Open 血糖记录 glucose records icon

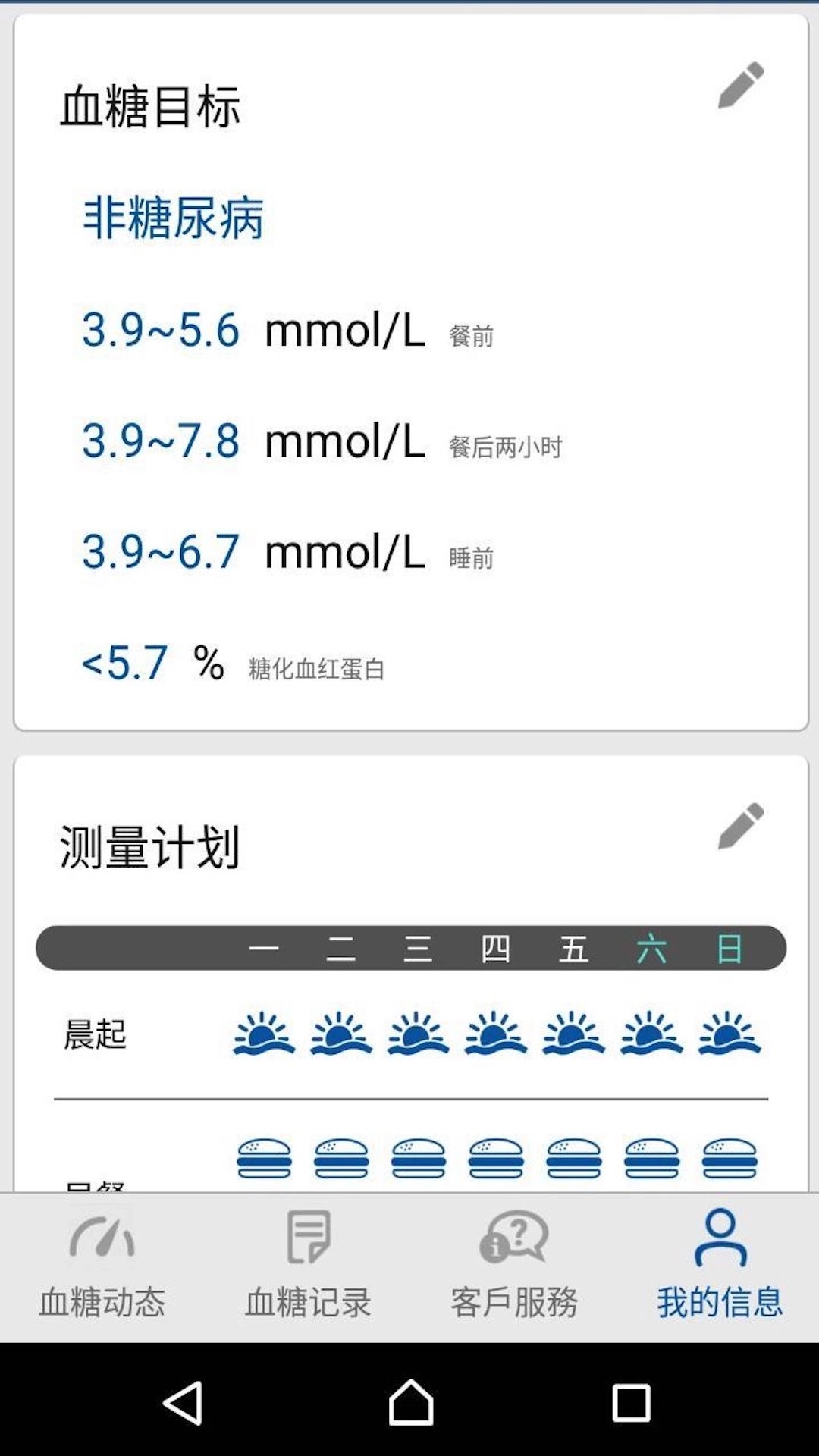pyautogui.click(x=307, y=1238)
